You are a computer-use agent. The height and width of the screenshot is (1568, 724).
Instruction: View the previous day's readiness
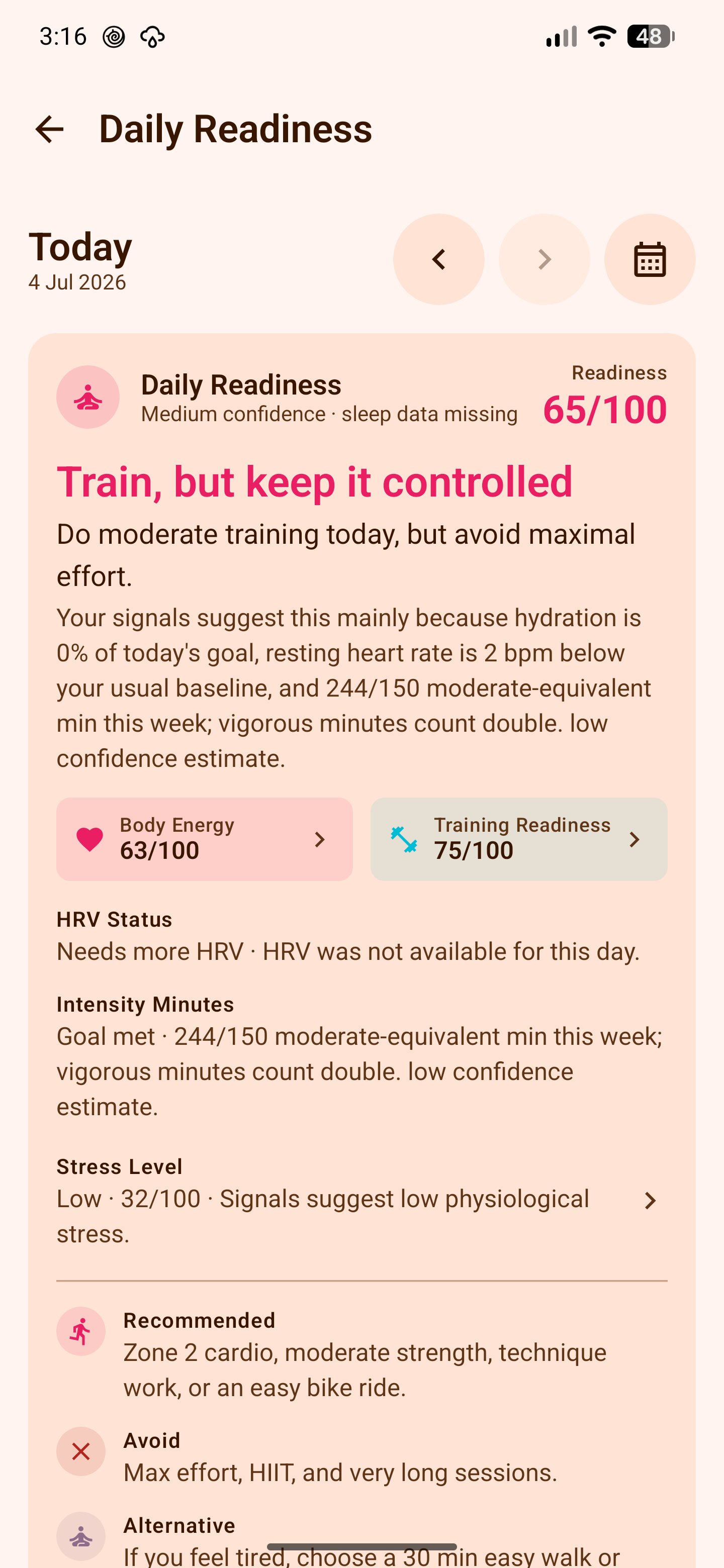(x=438, y=259)
